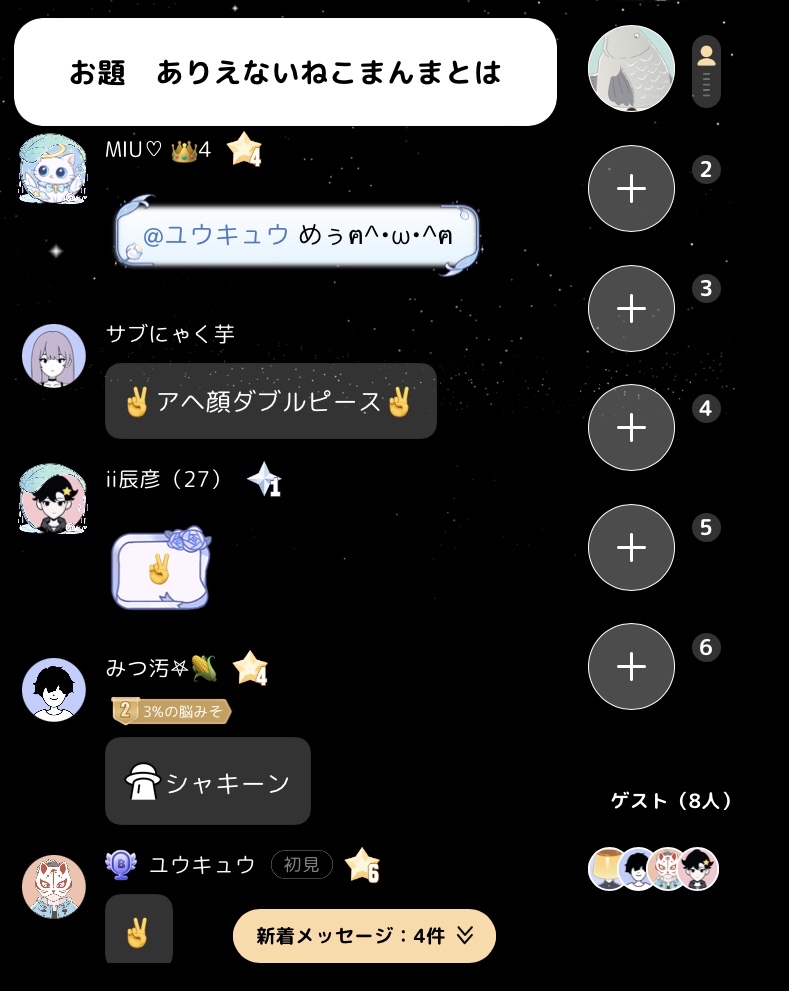Open the guest list avatars

coord(653,868)
